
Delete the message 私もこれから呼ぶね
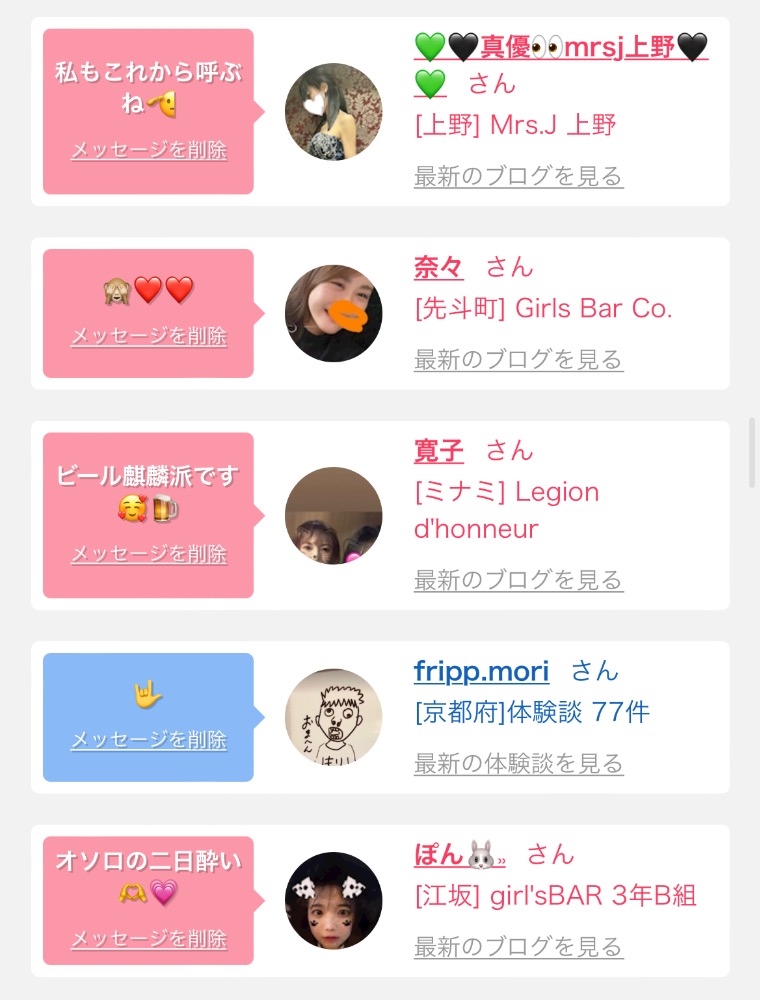pyautogui.click(x=149, y=151)
